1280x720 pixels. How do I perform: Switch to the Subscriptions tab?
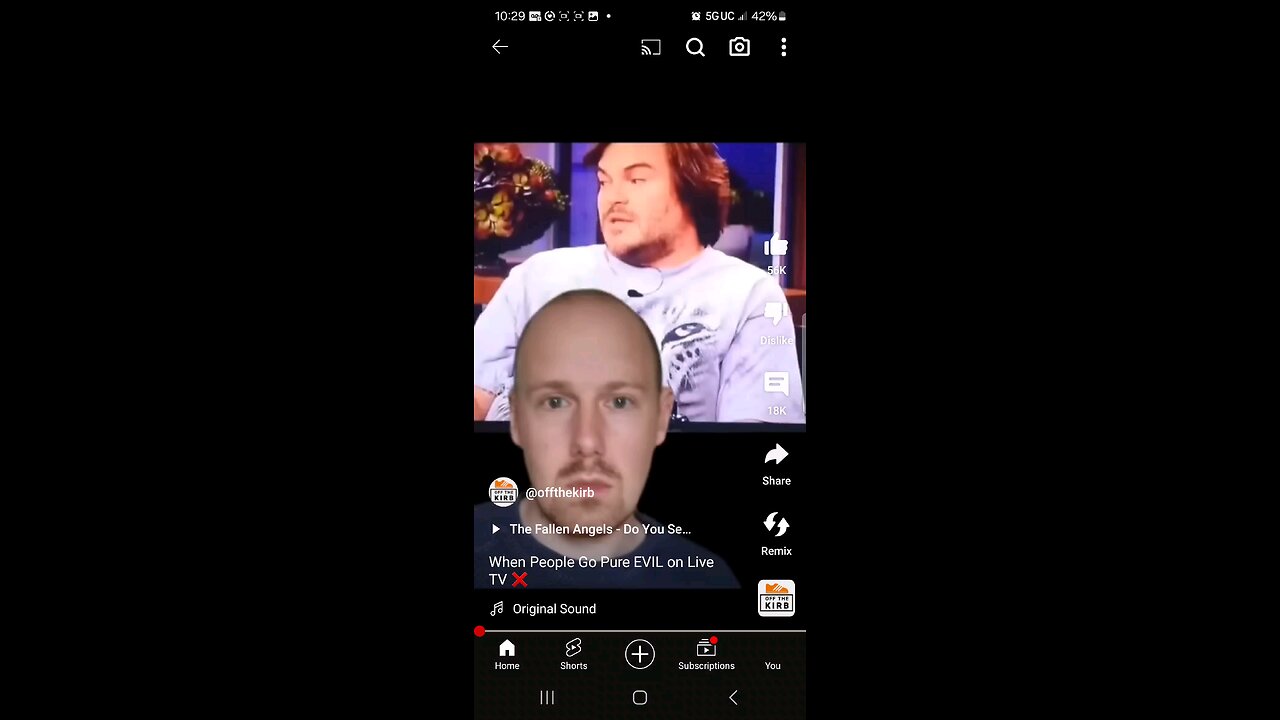click(x=706, y=655)
